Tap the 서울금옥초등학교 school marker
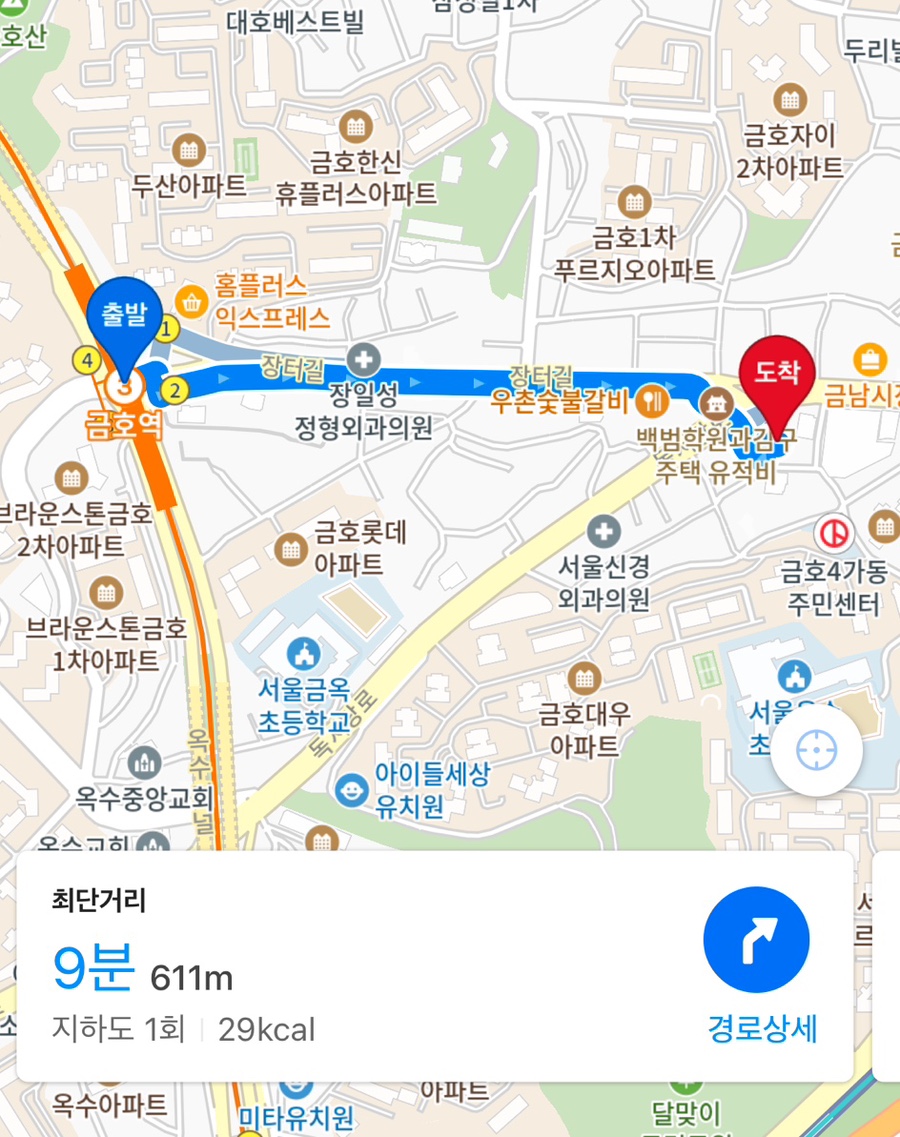The image size is (900, 1137). tap(302, 654)
